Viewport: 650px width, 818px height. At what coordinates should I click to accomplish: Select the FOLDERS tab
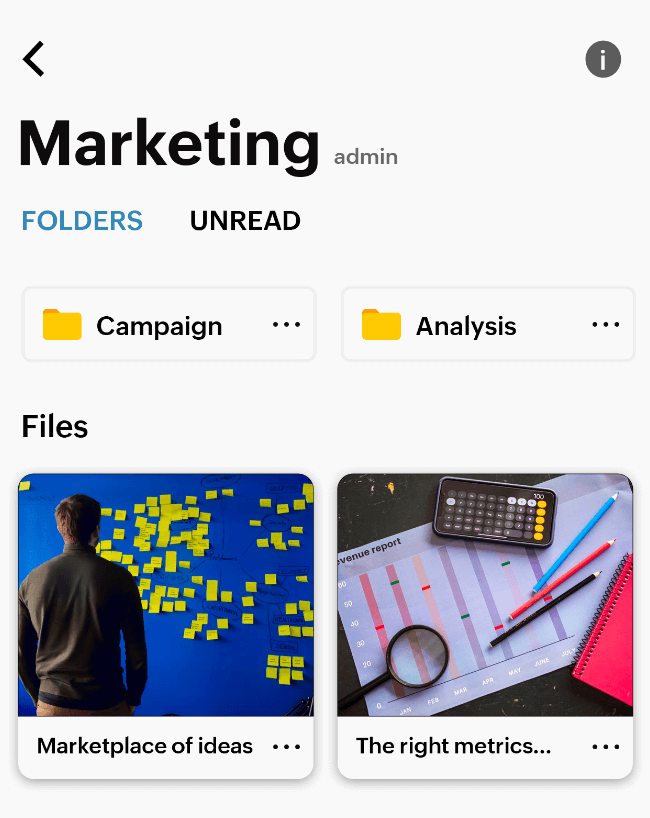[x=82, y=221]
